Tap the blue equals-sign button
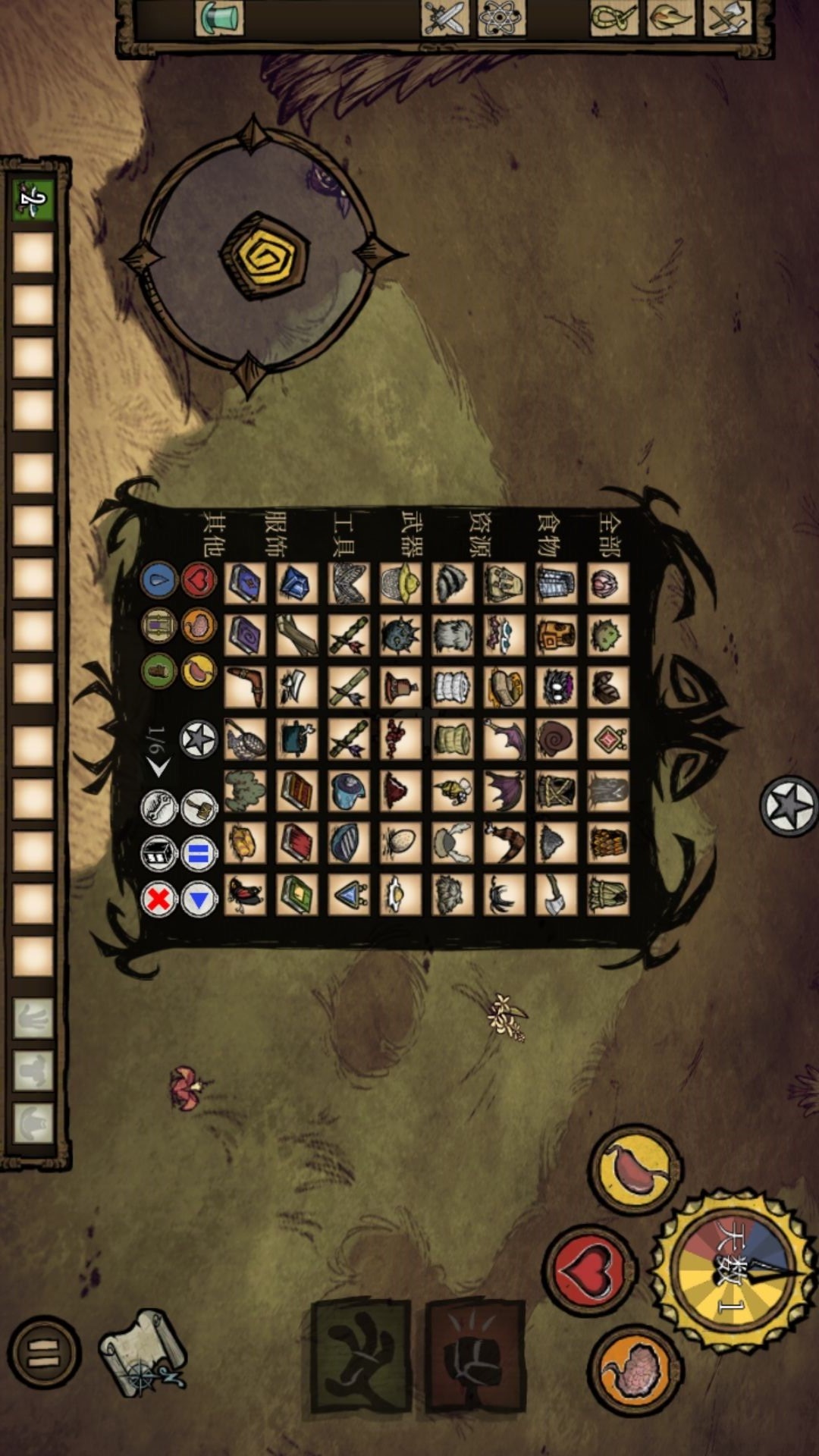This screenshot has width=819, height=1456. 199,854
